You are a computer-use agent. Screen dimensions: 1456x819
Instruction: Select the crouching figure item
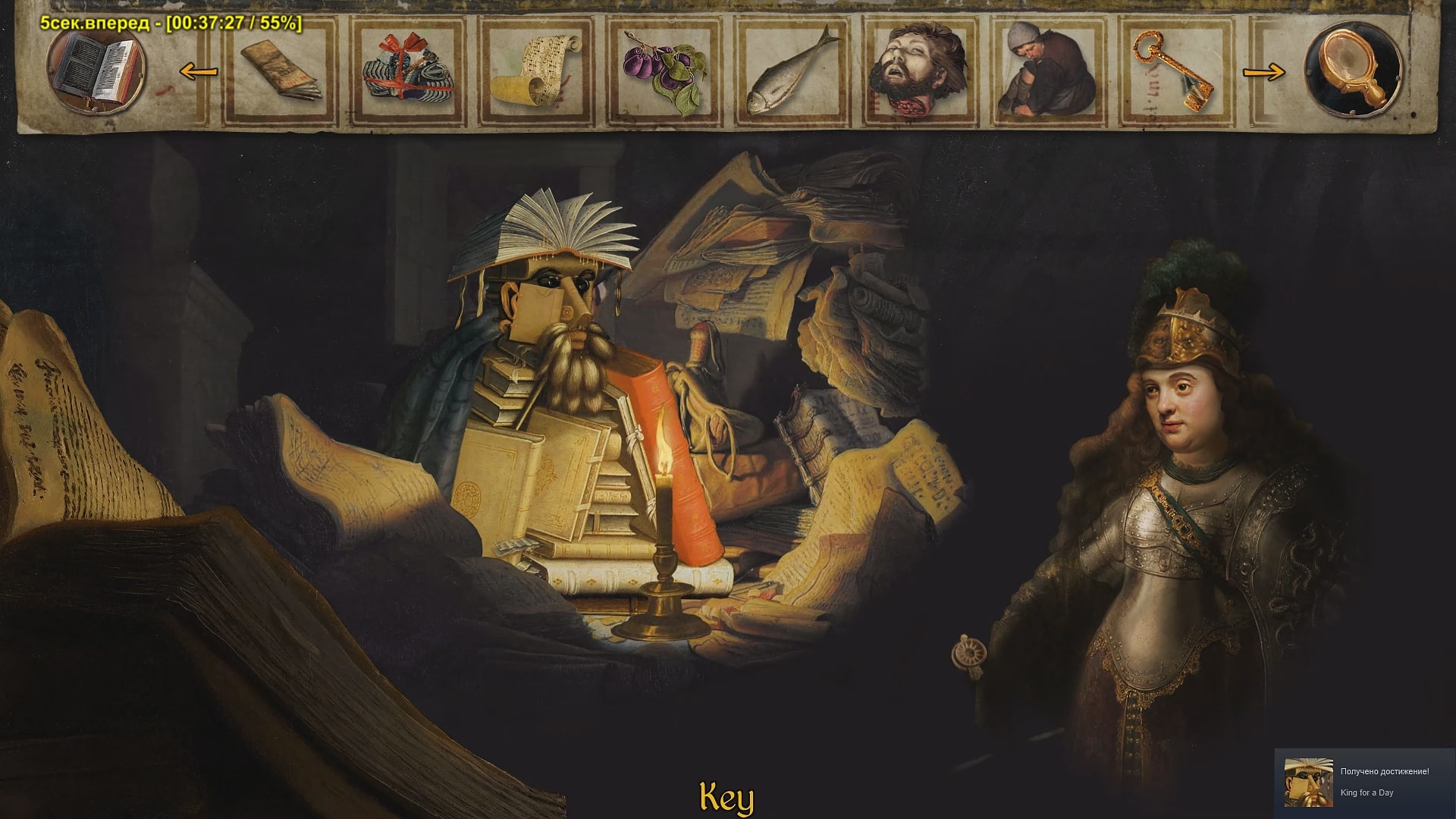1046,72
